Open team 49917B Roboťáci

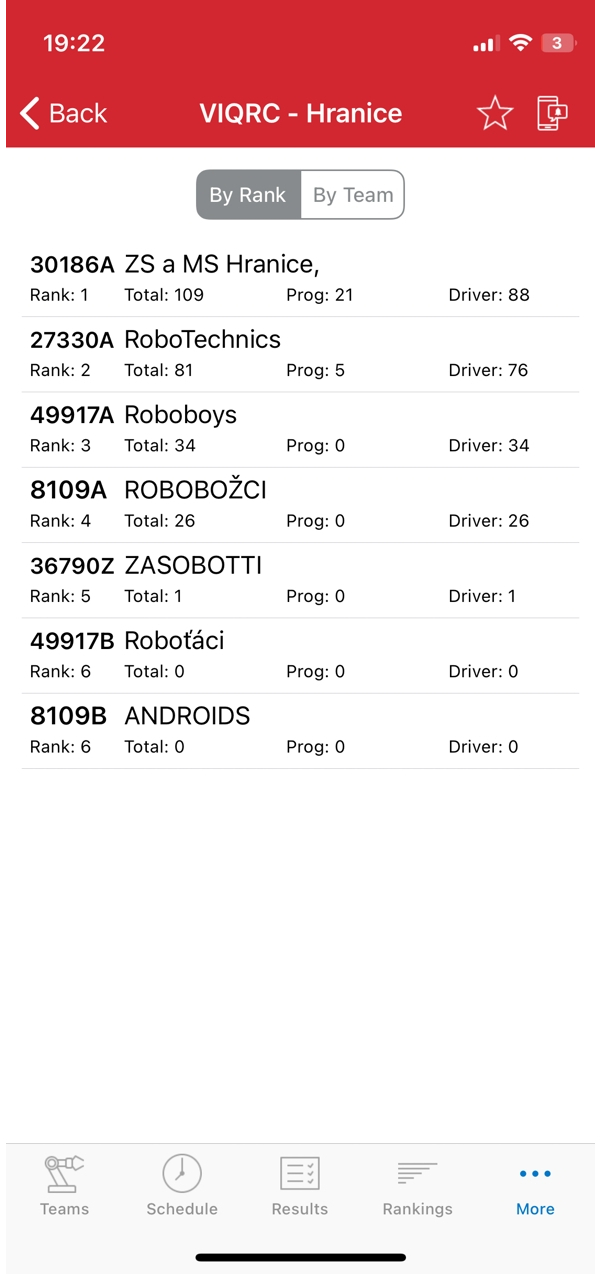tap(300, 655)
